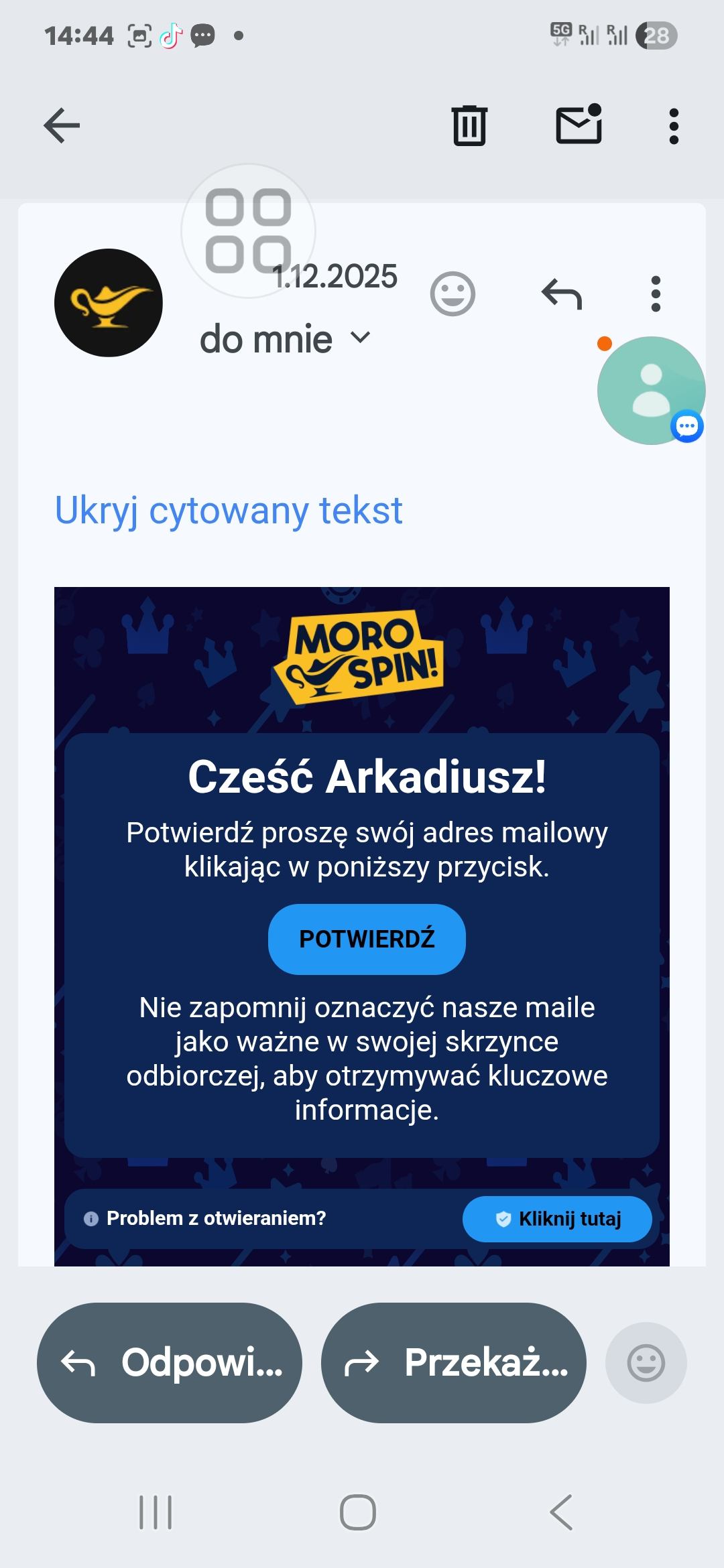Open the message options menu
The height and width of the screenshot is (1568, 724).
(656, 293)
